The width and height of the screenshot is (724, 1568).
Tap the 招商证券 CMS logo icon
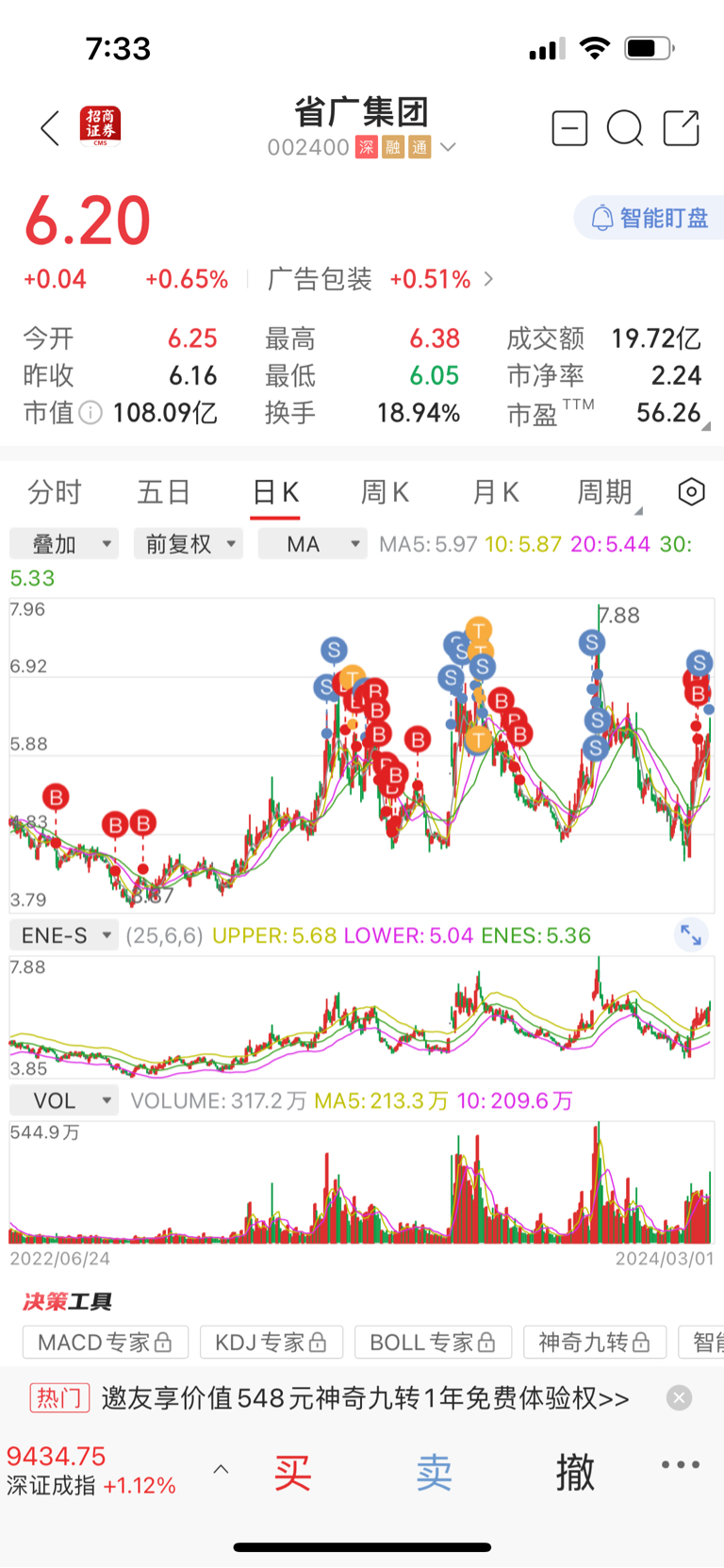(100, 127)
